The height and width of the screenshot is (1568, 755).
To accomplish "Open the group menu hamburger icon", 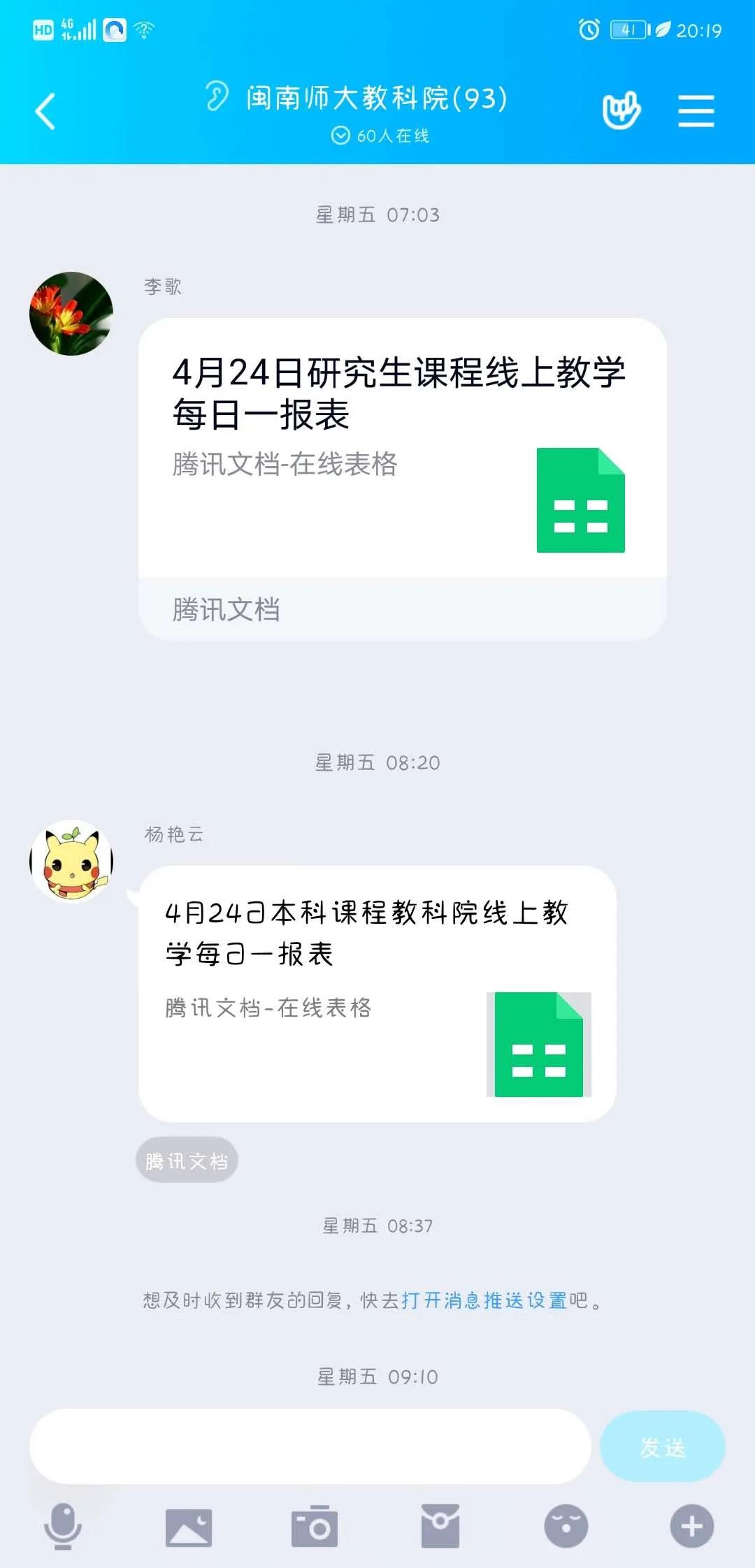I will [696, 111].
